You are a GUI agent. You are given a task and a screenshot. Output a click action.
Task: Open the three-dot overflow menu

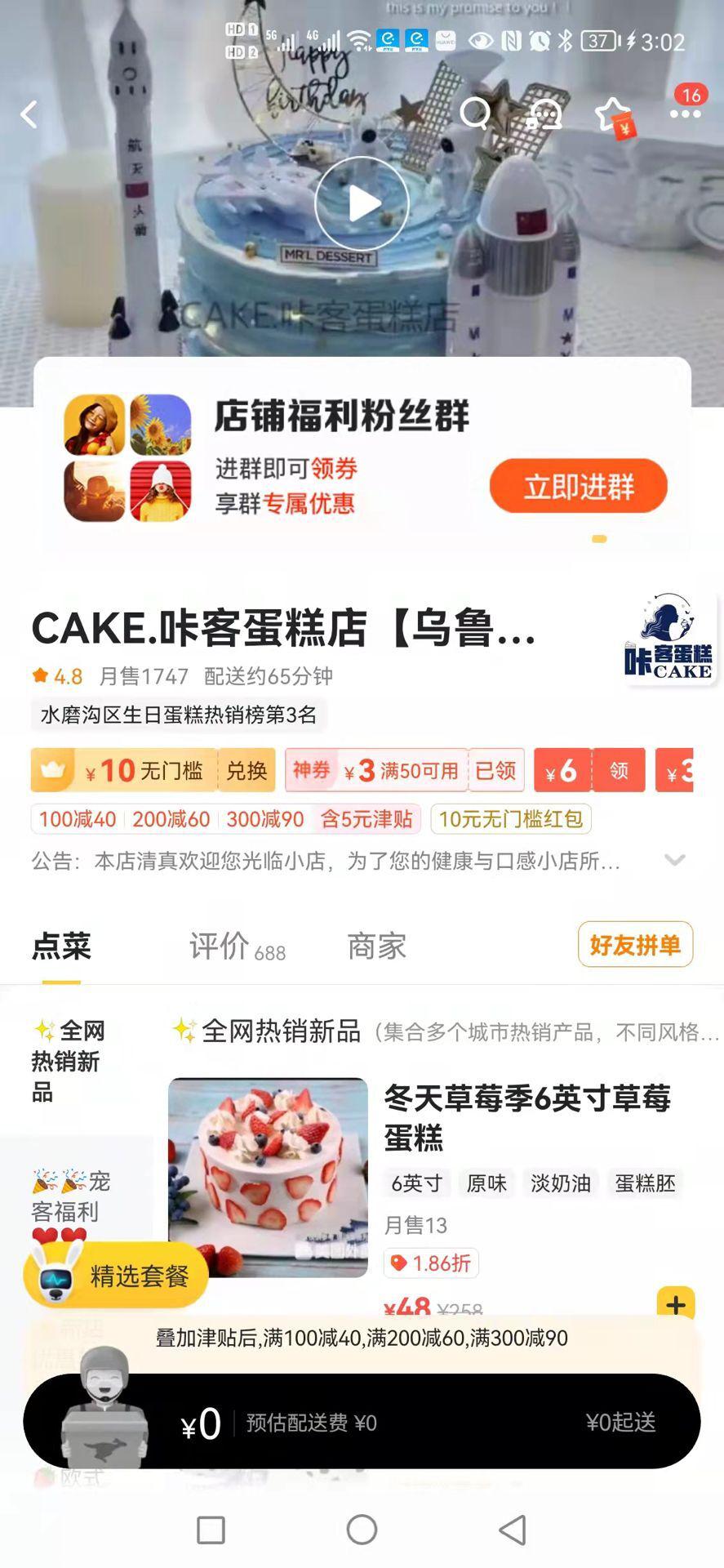point(685,114)
